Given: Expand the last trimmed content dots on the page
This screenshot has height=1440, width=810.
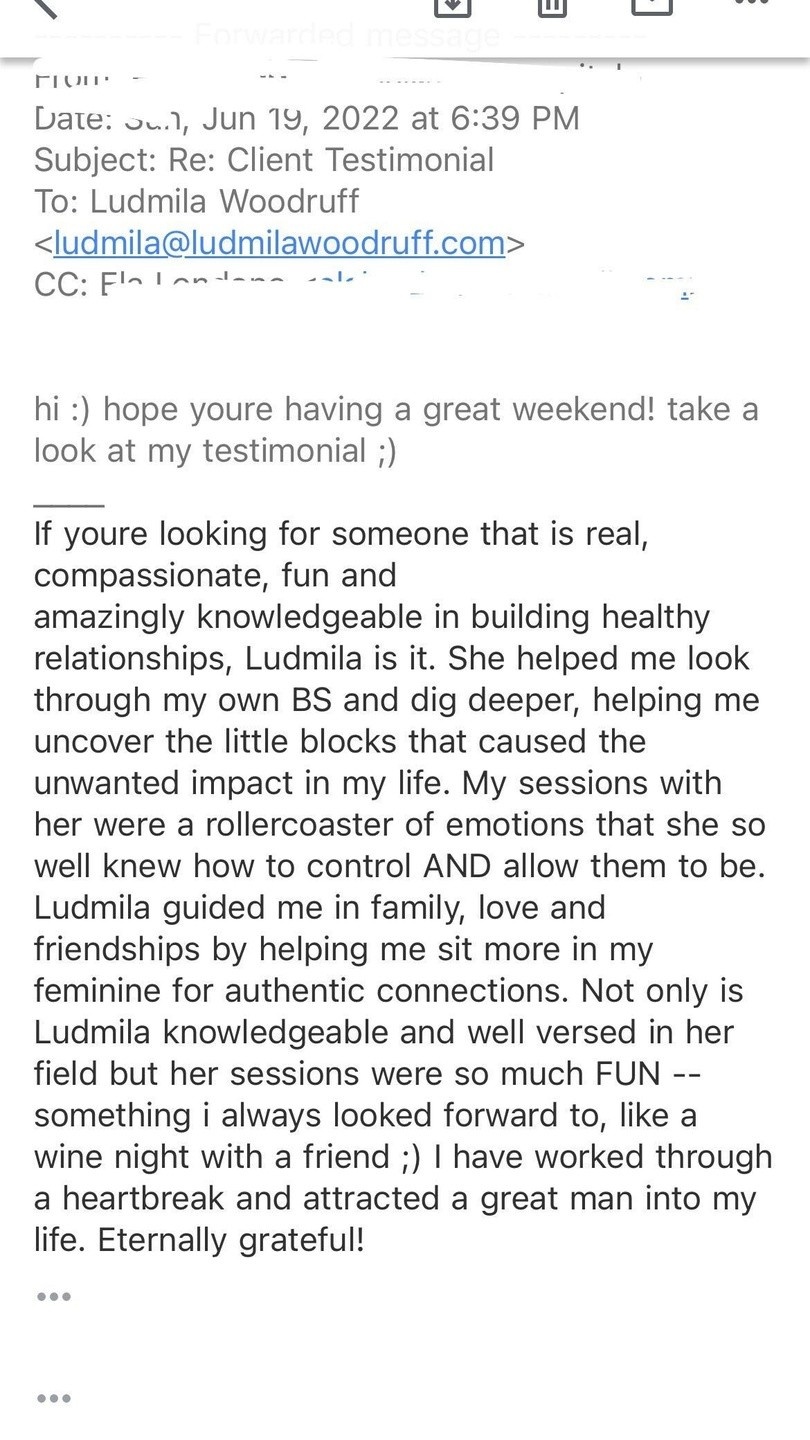Looking at the screenshot, I should [x=54, y=1398].
